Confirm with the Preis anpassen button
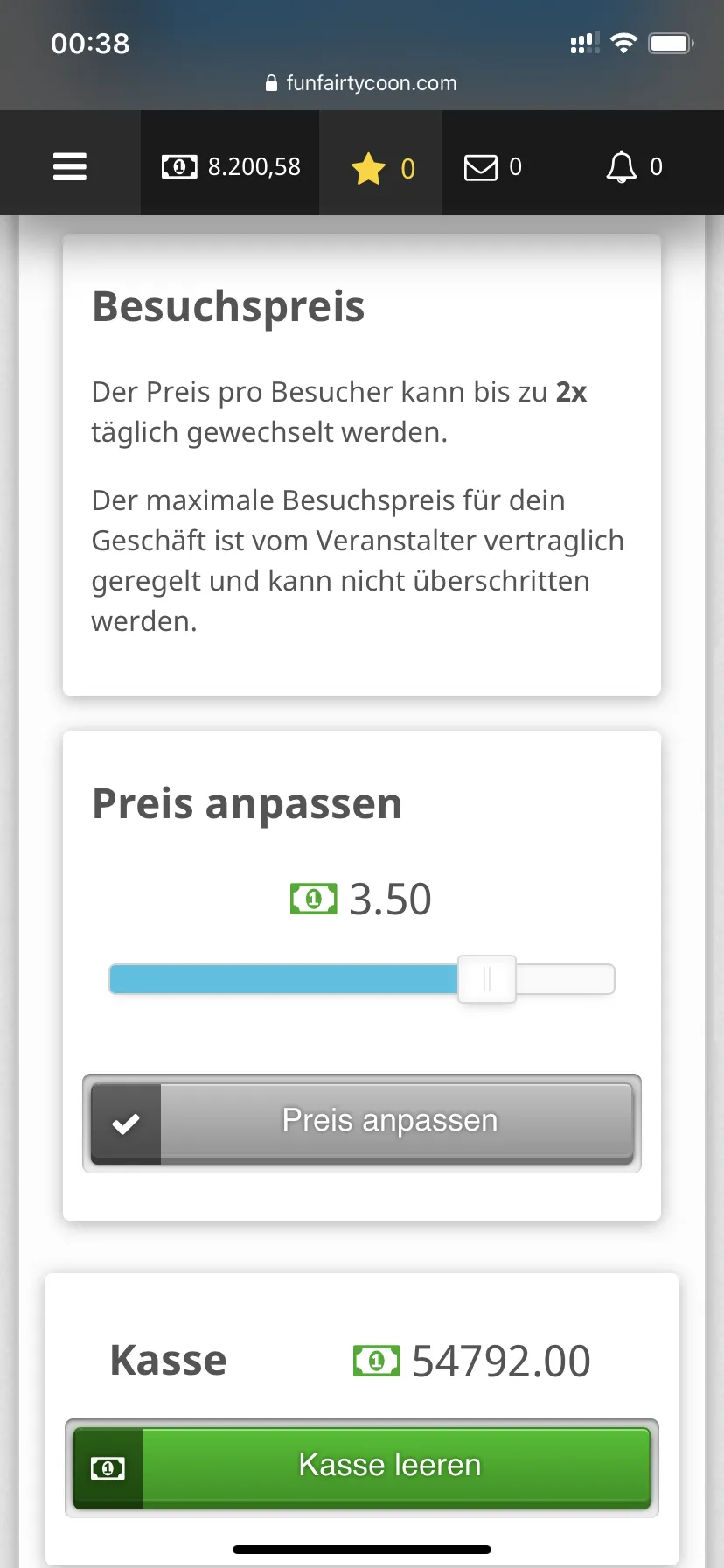The width and height of the screenshot is (724, 1568). coord(362,1123)
